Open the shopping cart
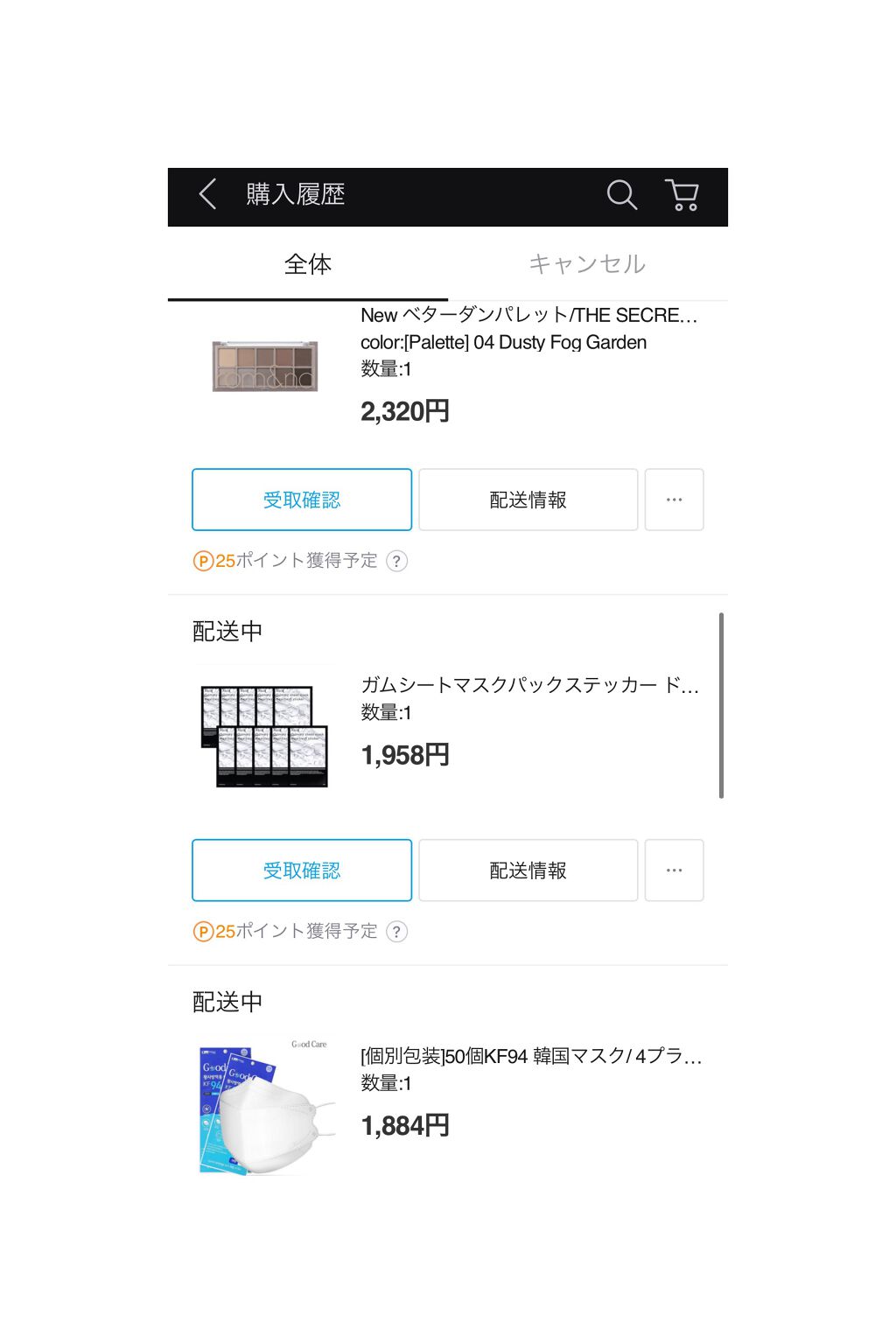The width and height of the screenshot is (896, 1343). (x=683, y=196)
